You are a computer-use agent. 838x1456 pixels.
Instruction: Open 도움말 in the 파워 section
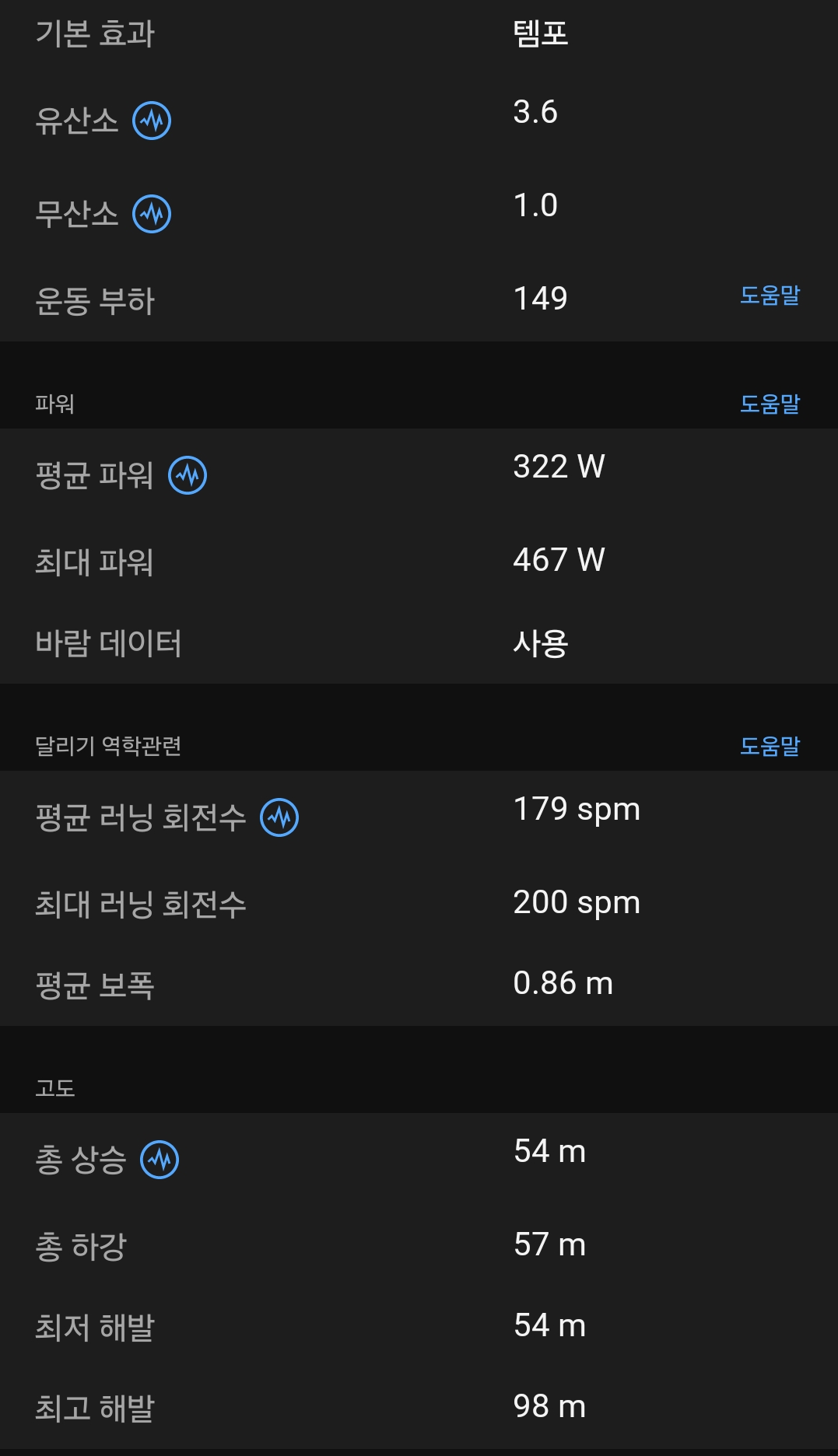point(770,404)
